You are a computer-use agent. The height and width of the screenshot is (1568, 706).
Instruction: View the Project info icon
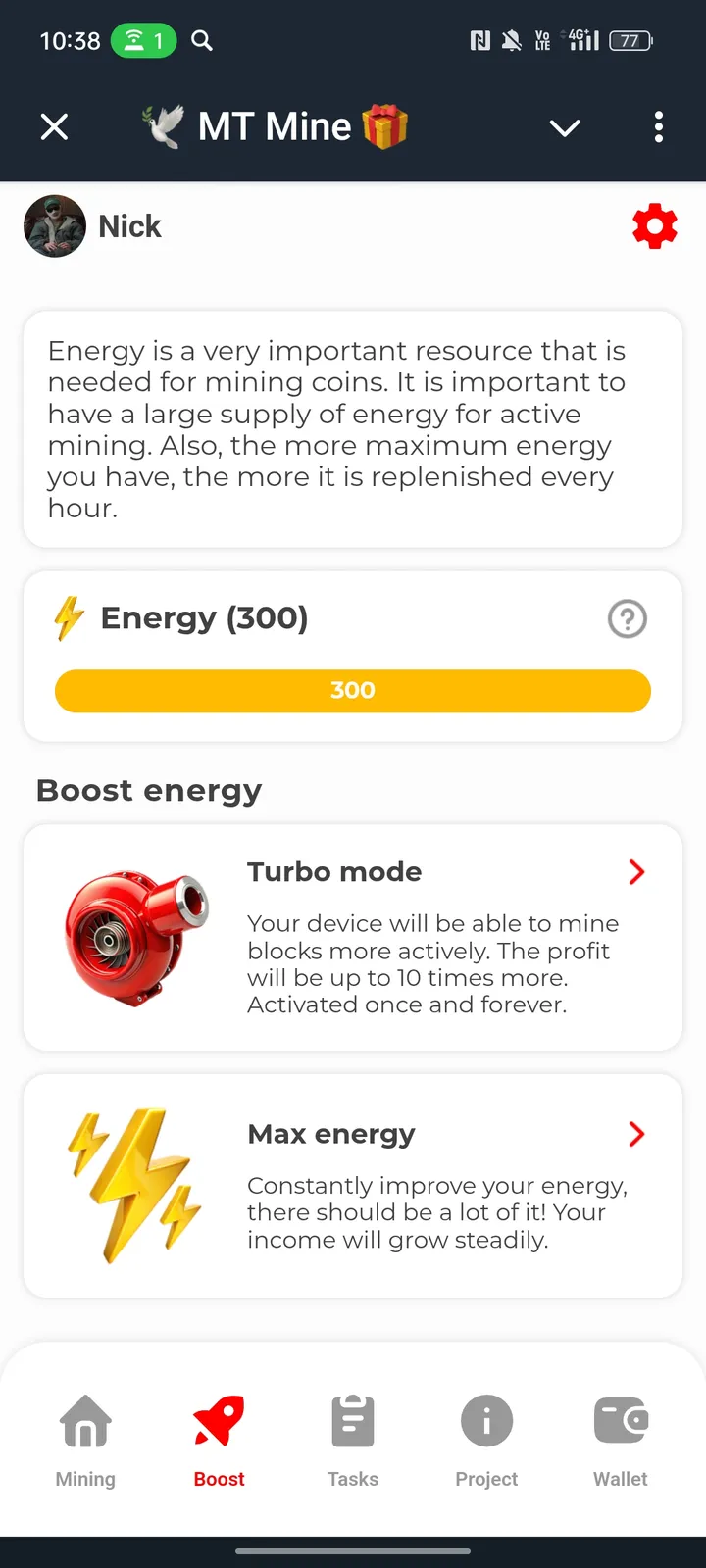pyautogui.click(x=485, y=1419)
